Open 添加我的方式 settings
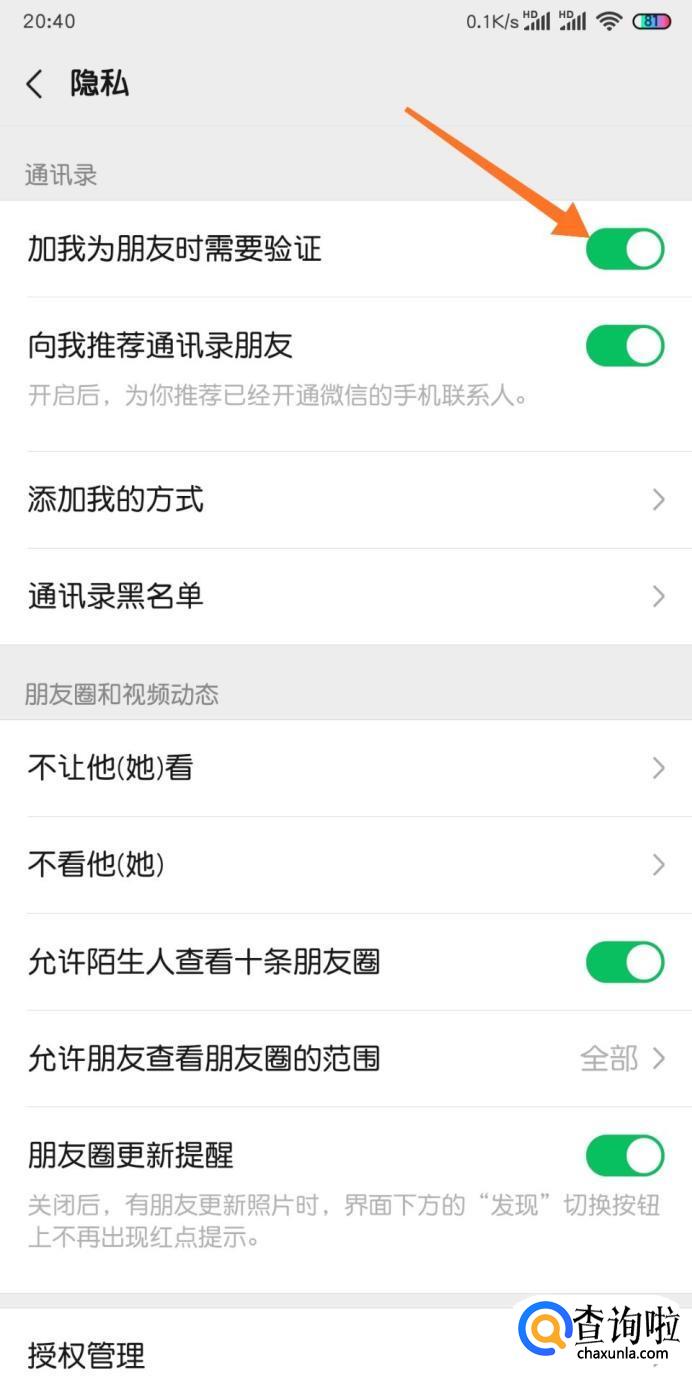This screenshot has width=692, height=1384. pos(345,499)
